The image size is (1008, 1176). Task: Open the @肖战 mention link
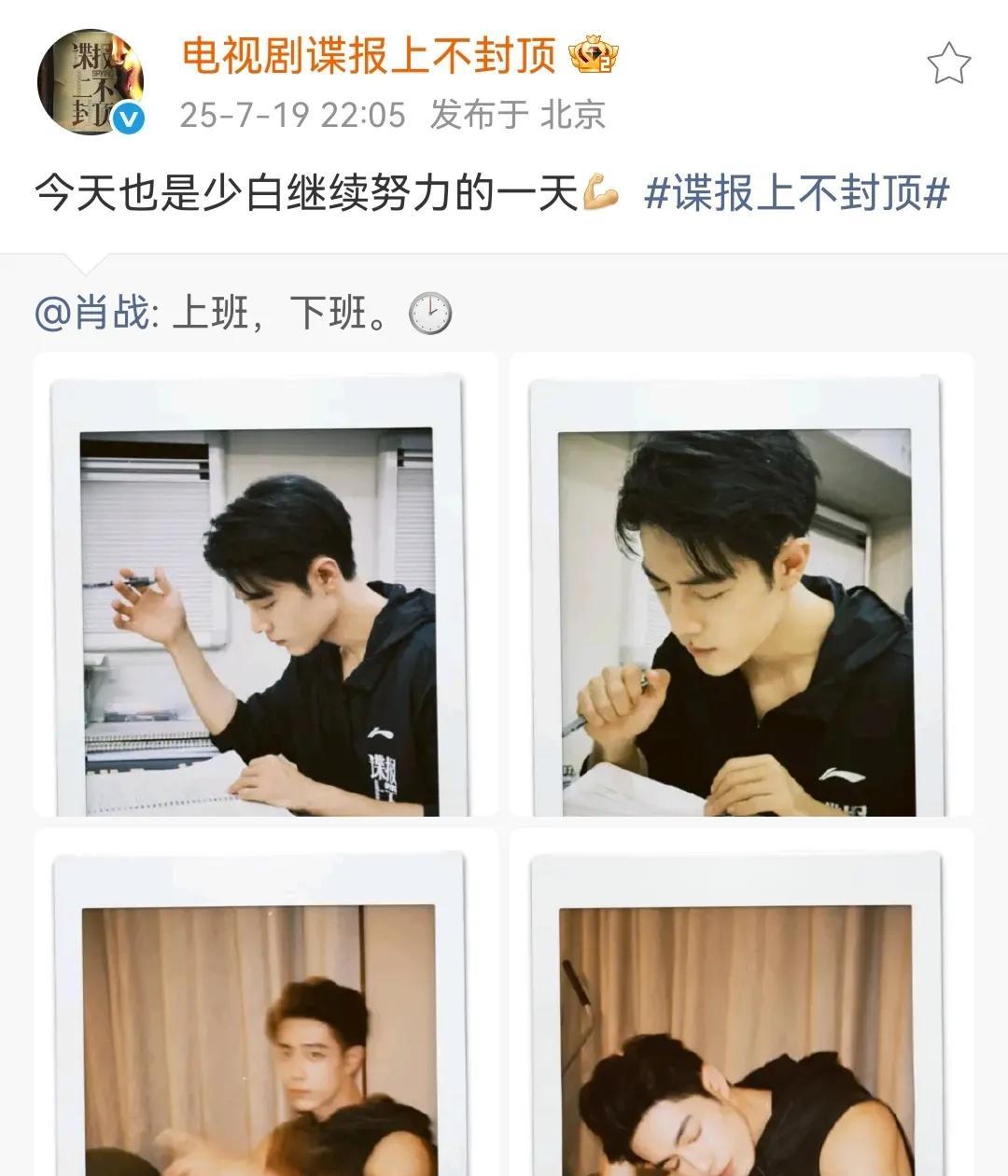click(x=91, y=313)
